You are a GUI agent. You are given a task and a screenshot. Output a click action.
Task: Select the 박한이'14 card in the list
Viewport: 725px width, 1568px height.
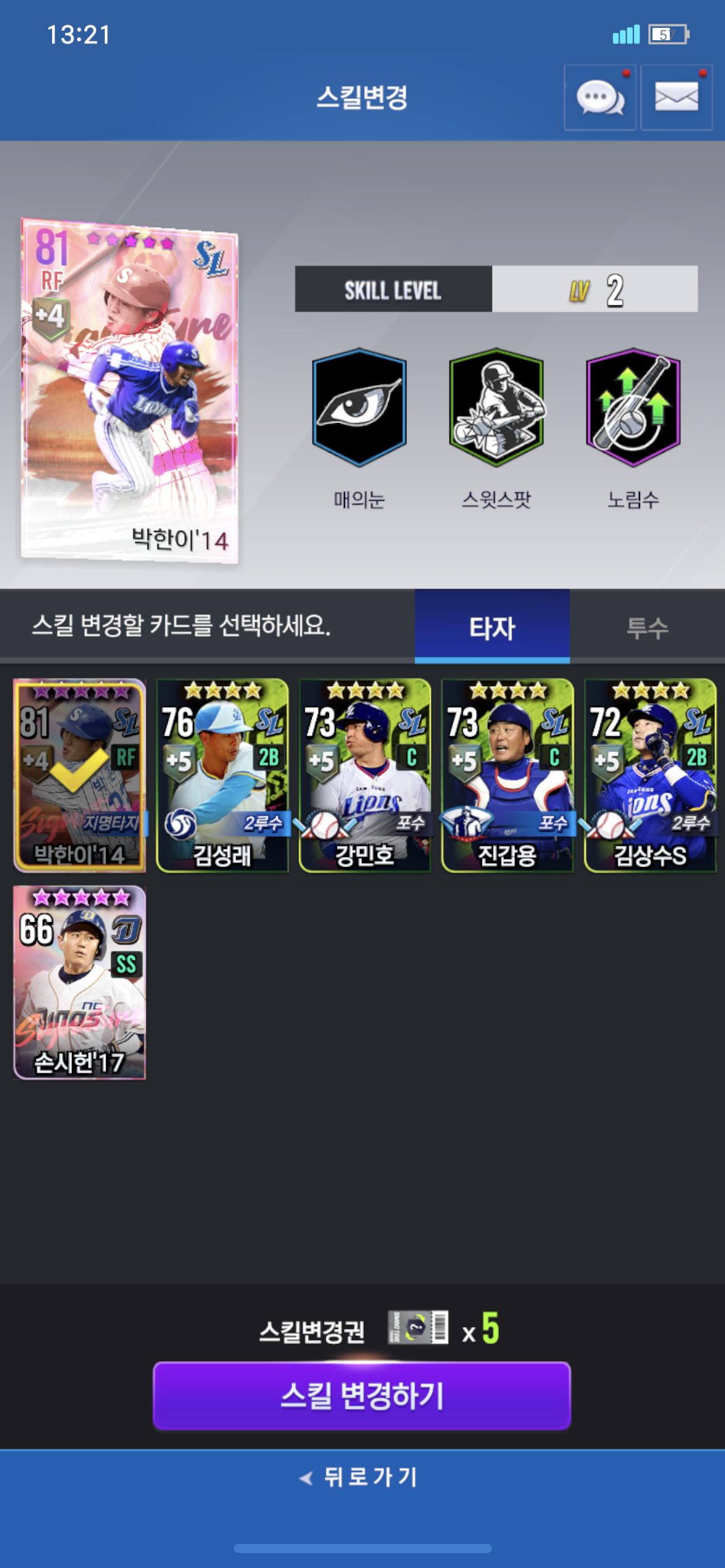point(80,775)
